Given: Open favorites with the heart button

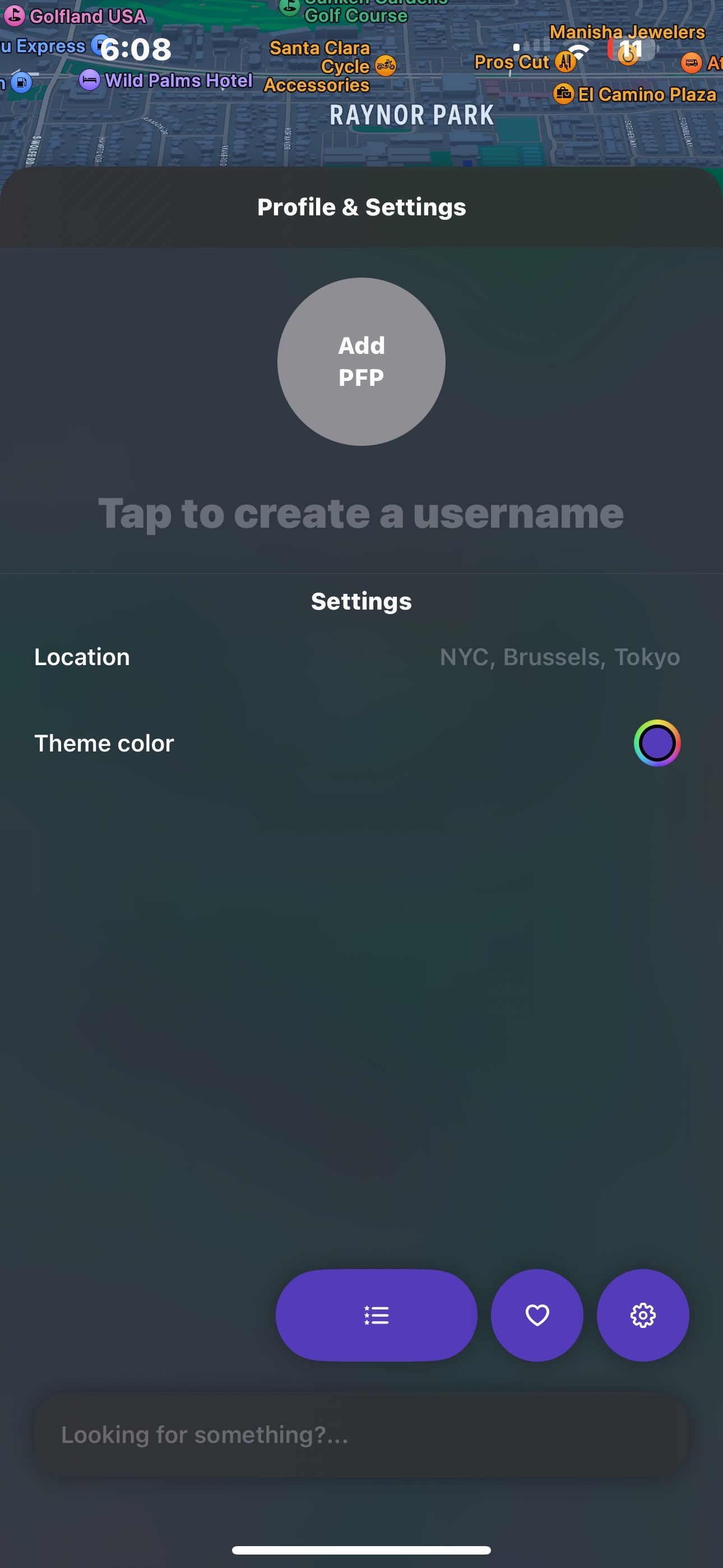Looking at the screenshot, I should [x=537, y=1315].
